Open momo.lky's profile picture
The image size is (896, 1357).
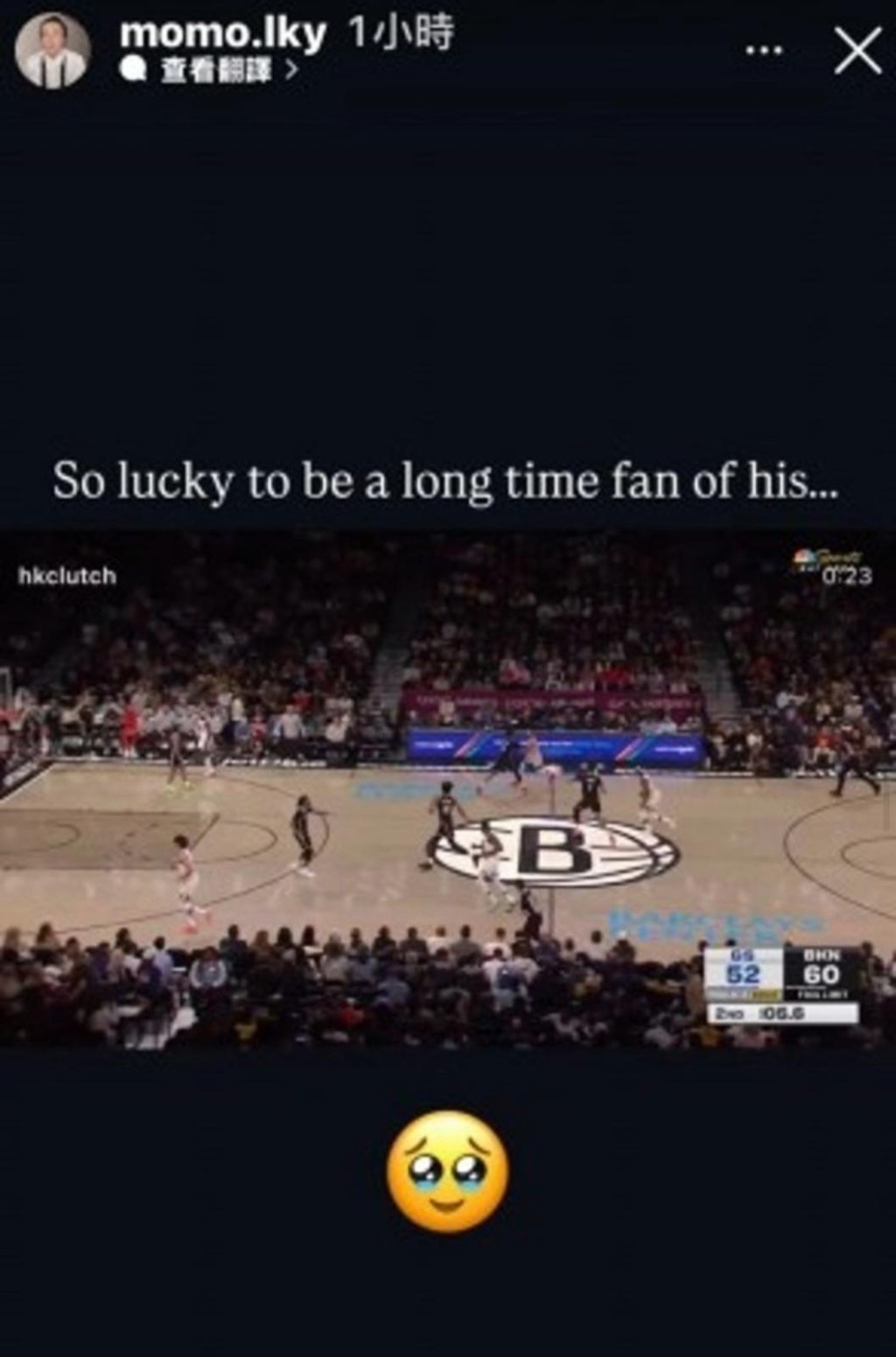coord(52,51)
